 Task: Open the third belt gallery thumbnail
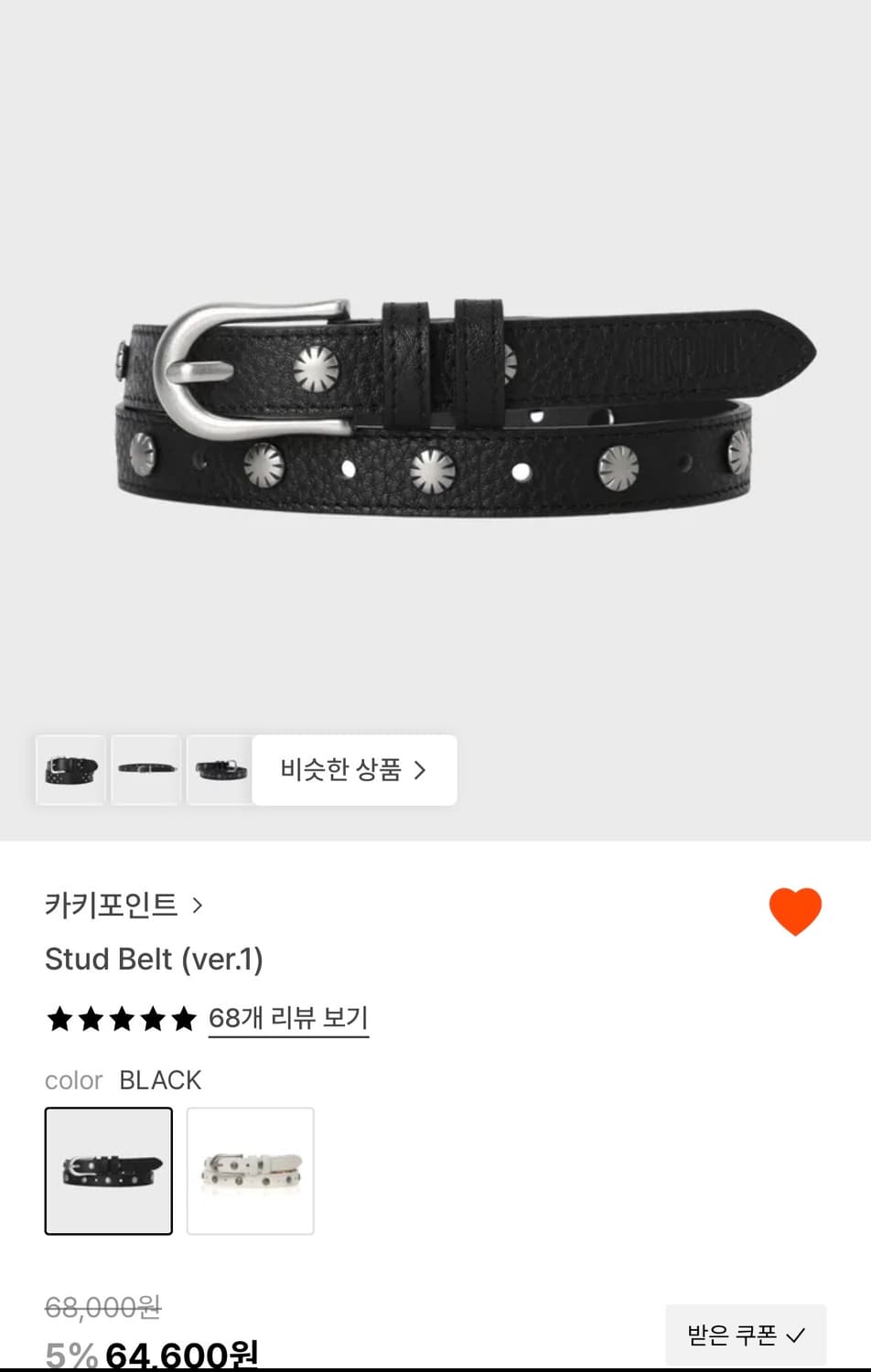[220, 770]
